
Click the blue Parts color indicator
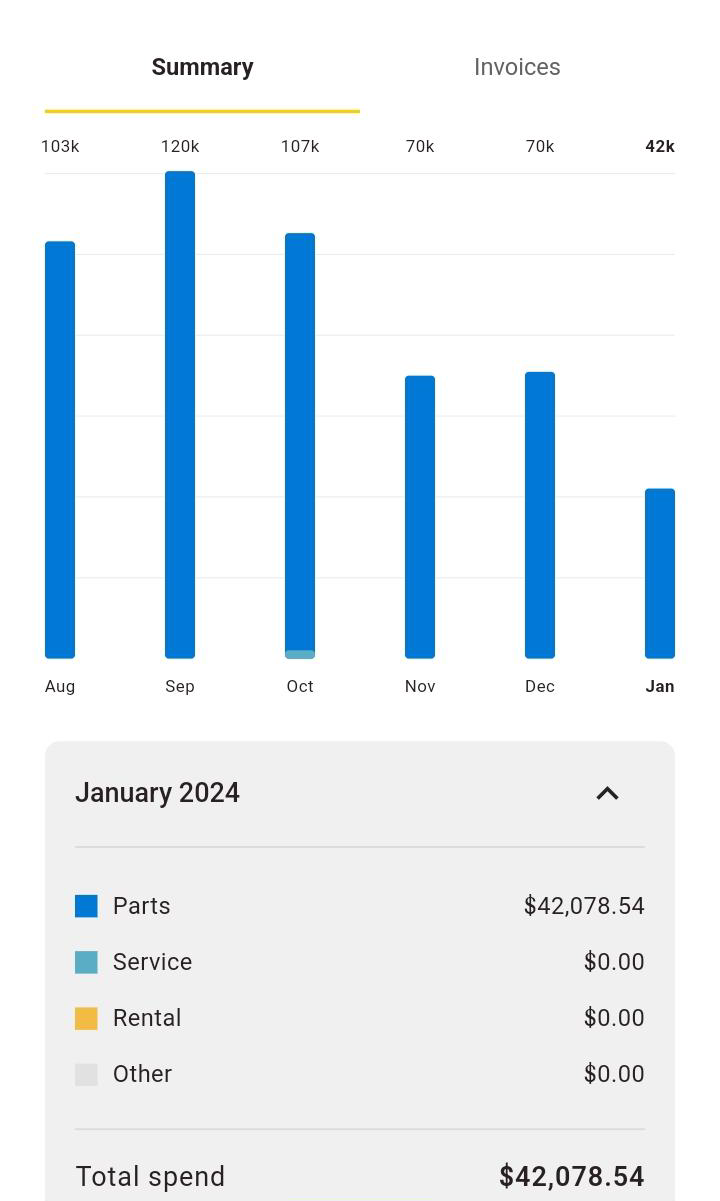[x=87, y=906]
